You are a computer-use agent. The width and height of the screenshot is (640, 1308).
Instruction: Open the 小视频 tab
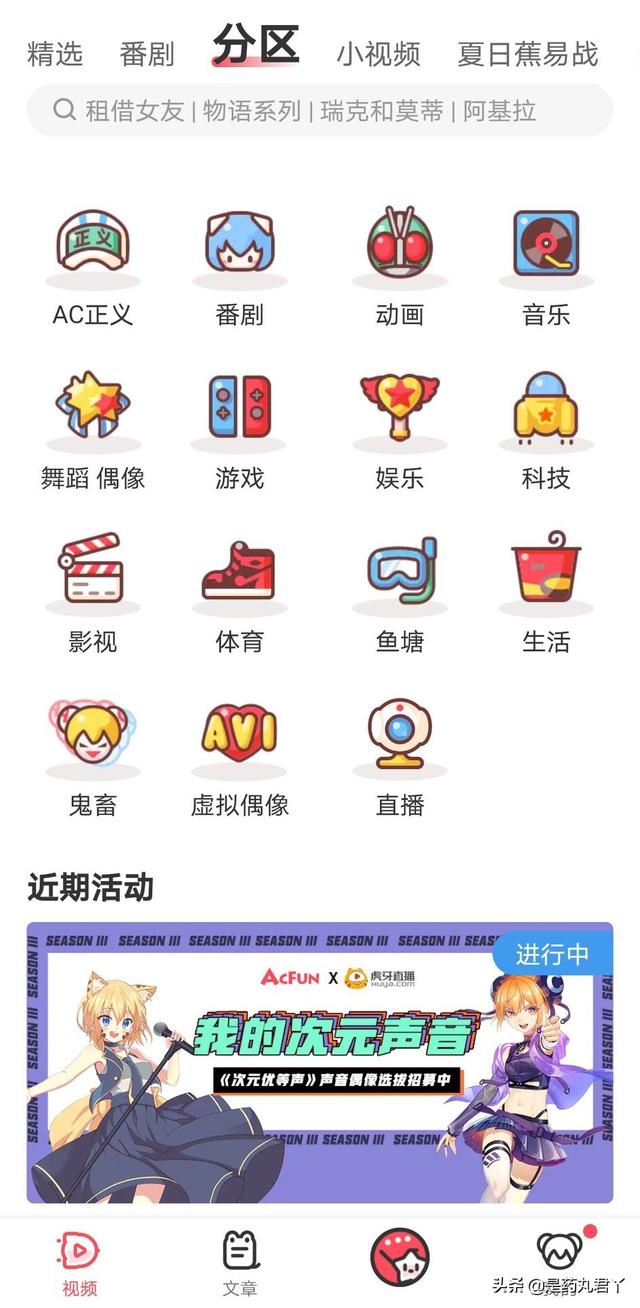click(378, 54)
